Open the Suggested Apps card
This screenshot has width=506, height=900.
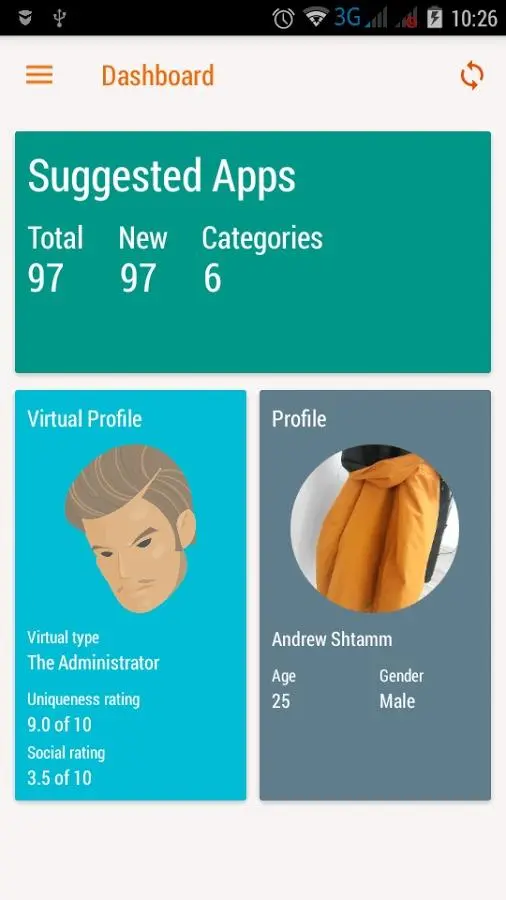pyautogui.click(x=252, y=252)
